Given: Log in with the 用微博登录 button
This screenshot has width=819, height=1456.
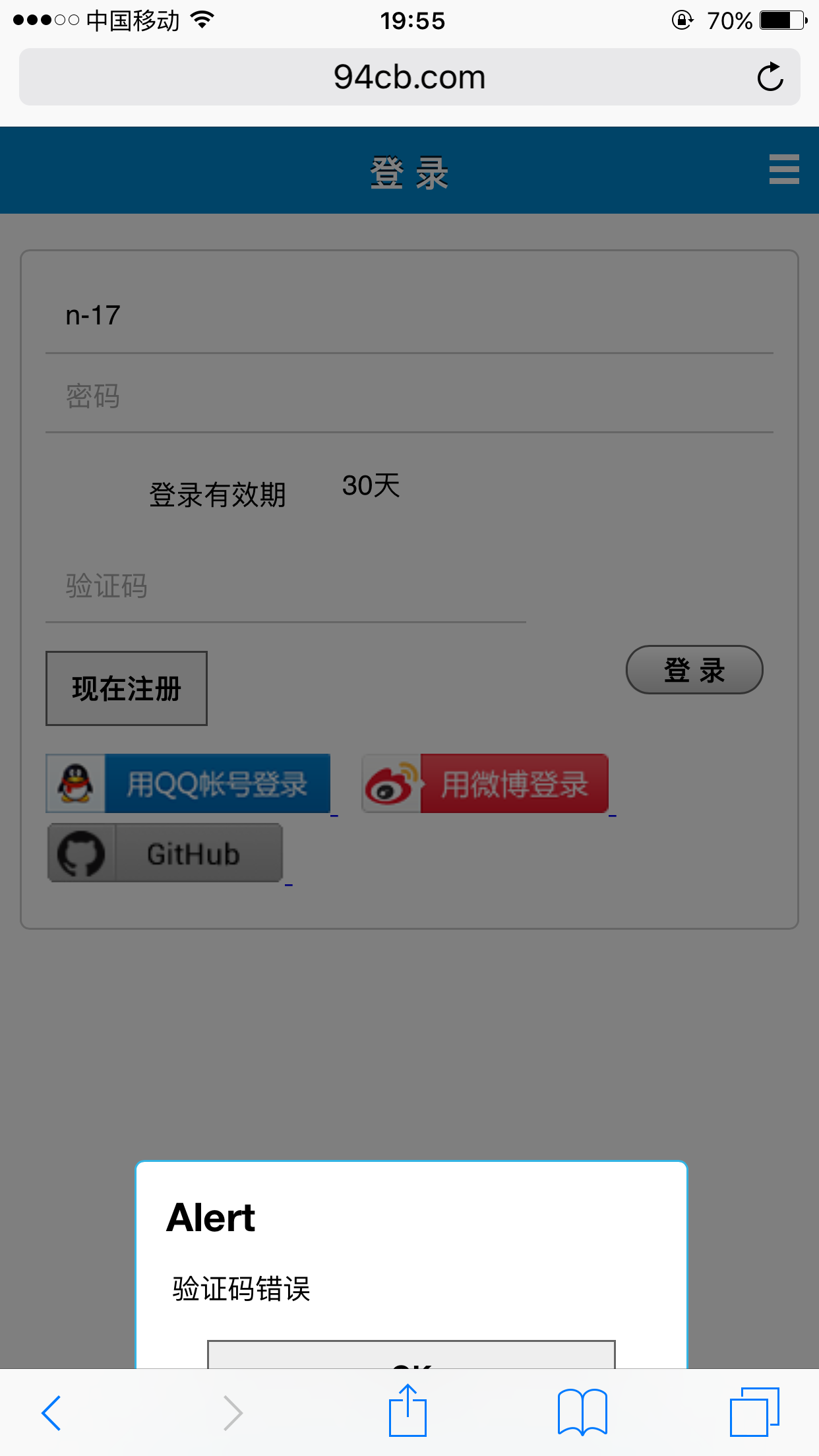Looking at the screenshot, I should [x=485, y=783].
